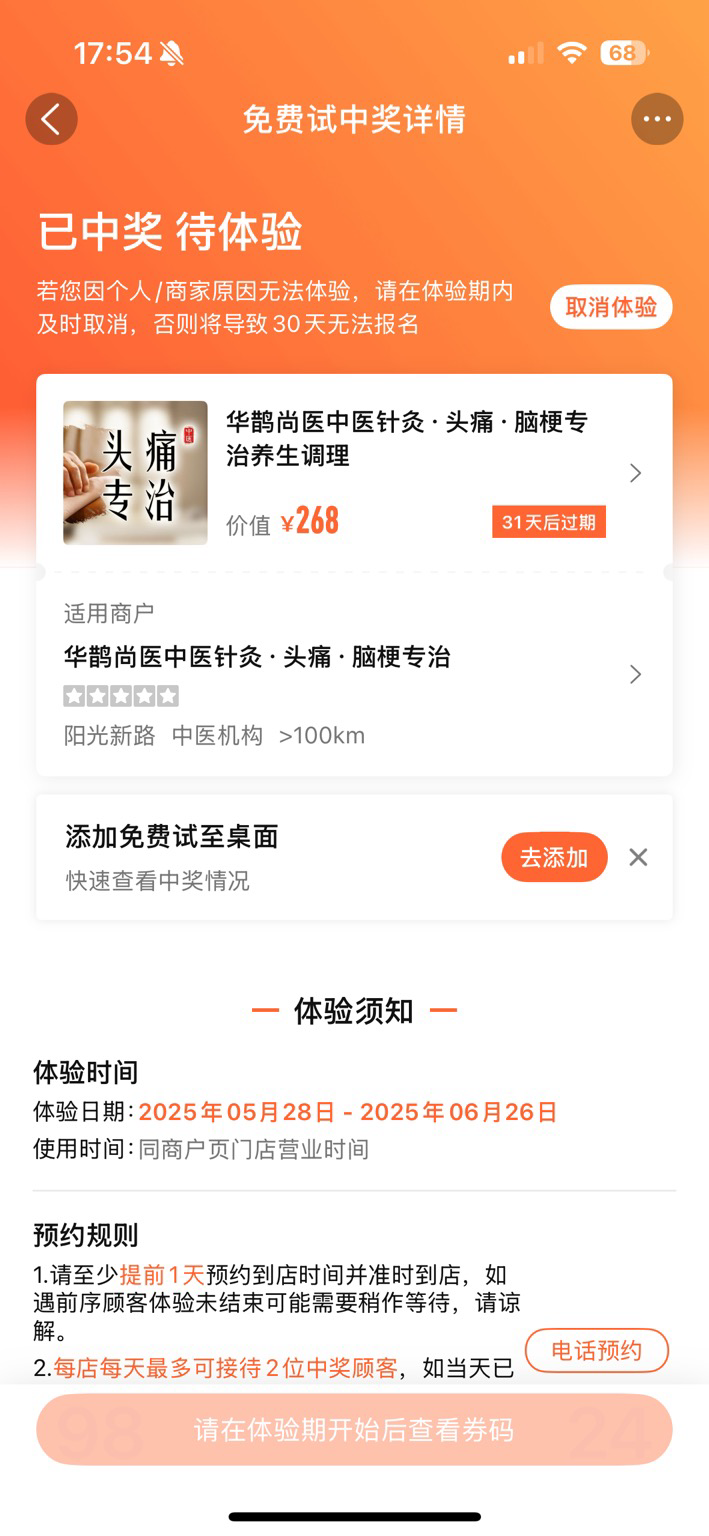This screenshot has height=1536, width=709.
Task: Tap 请在体验期开始后查看券码 button
Action: [354, 1430]
